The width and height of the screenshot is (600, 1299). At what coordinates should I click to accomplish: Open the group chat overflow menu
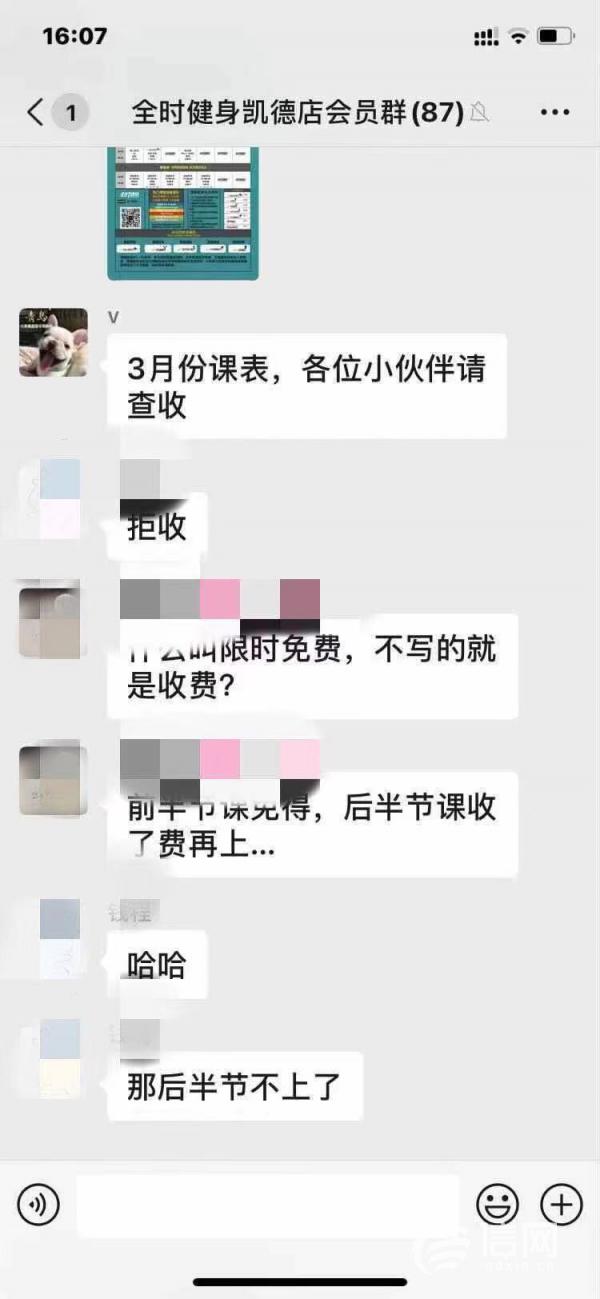coord(554,112)
